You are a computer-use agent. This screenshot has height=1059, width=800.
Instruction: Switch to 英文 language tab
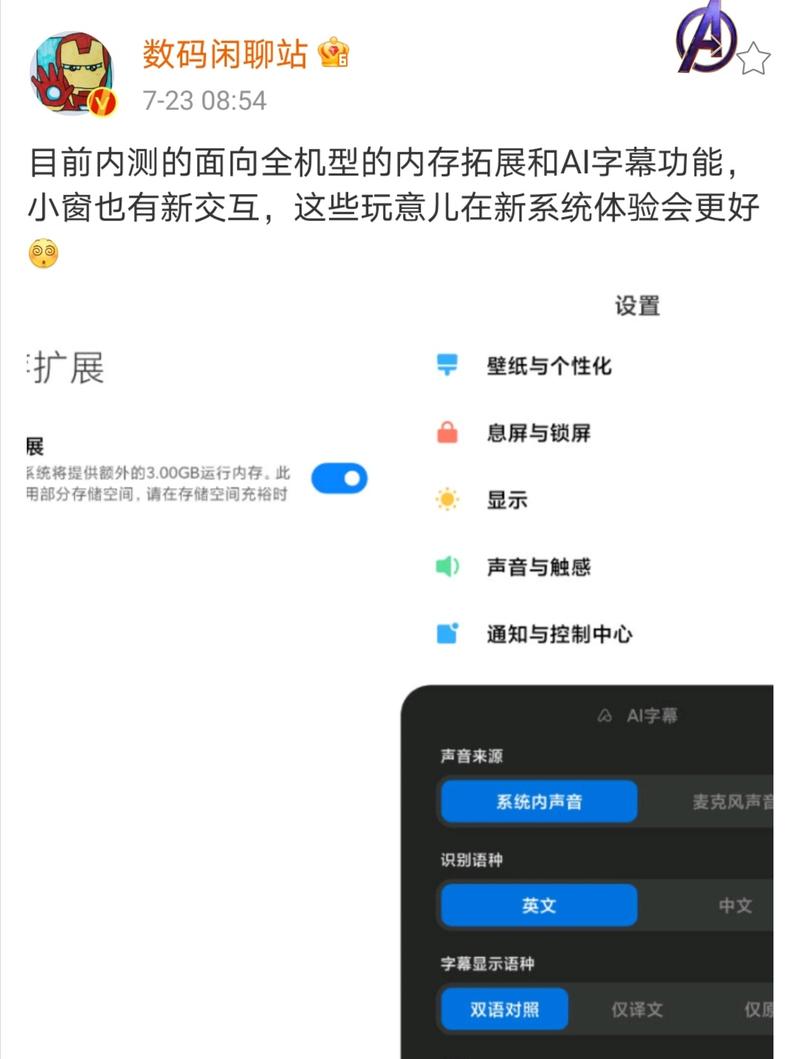click(x=539, y=905)
